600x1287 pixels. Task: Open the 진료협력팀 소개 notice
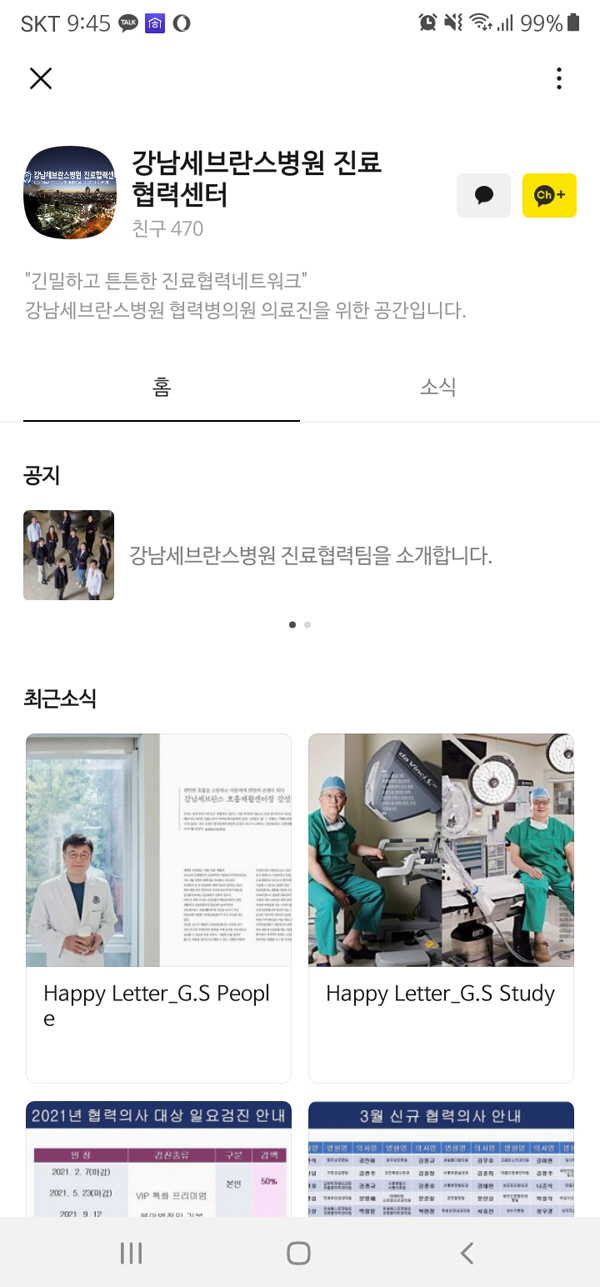pyautogui.click(x=310, y=556)
